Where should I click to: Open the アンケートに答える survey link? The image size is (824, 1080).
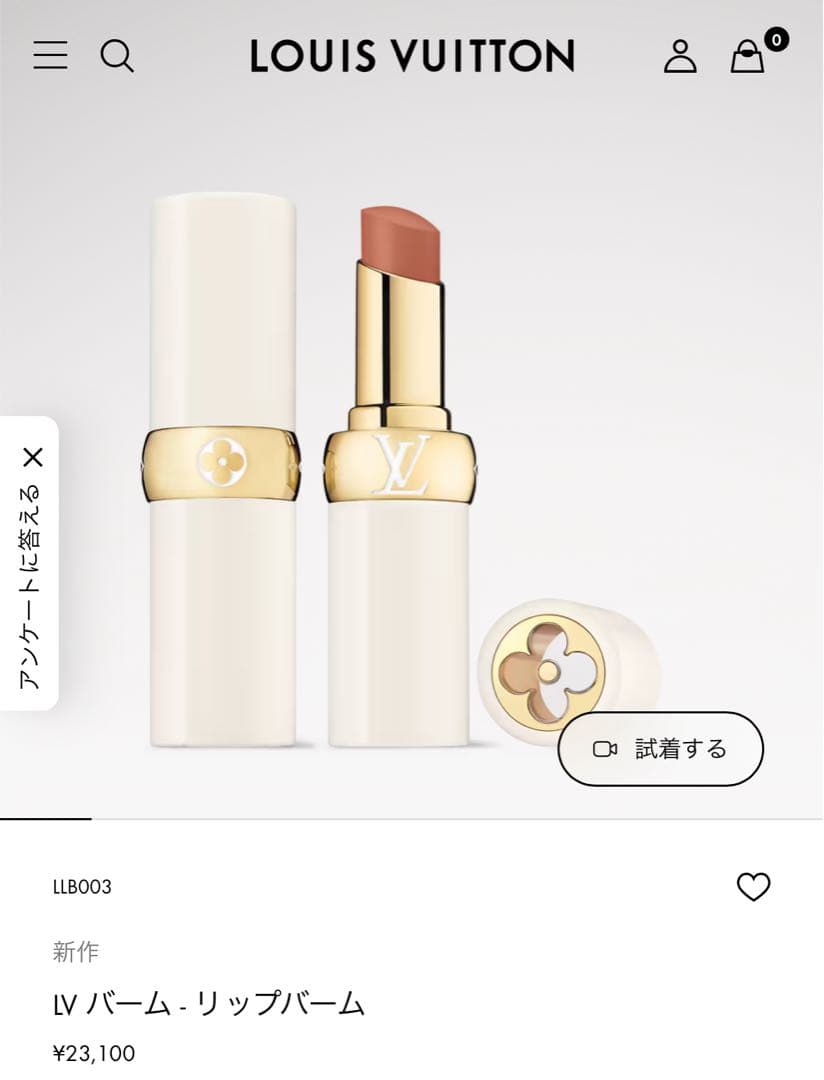click(32, 590)
